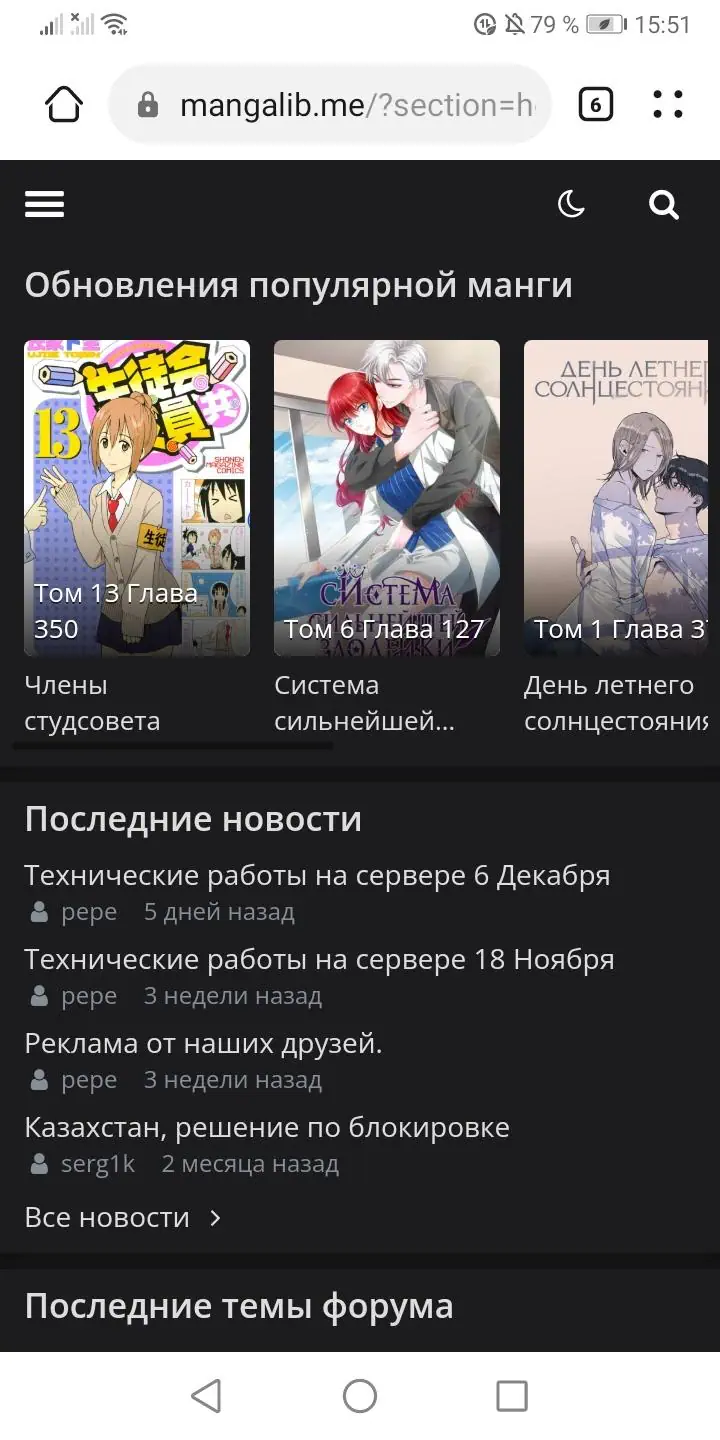This screenshot has width=720, height=1440.
Task: Open the news Казахстан, решение по блокировке
Action: (267, 1128)
